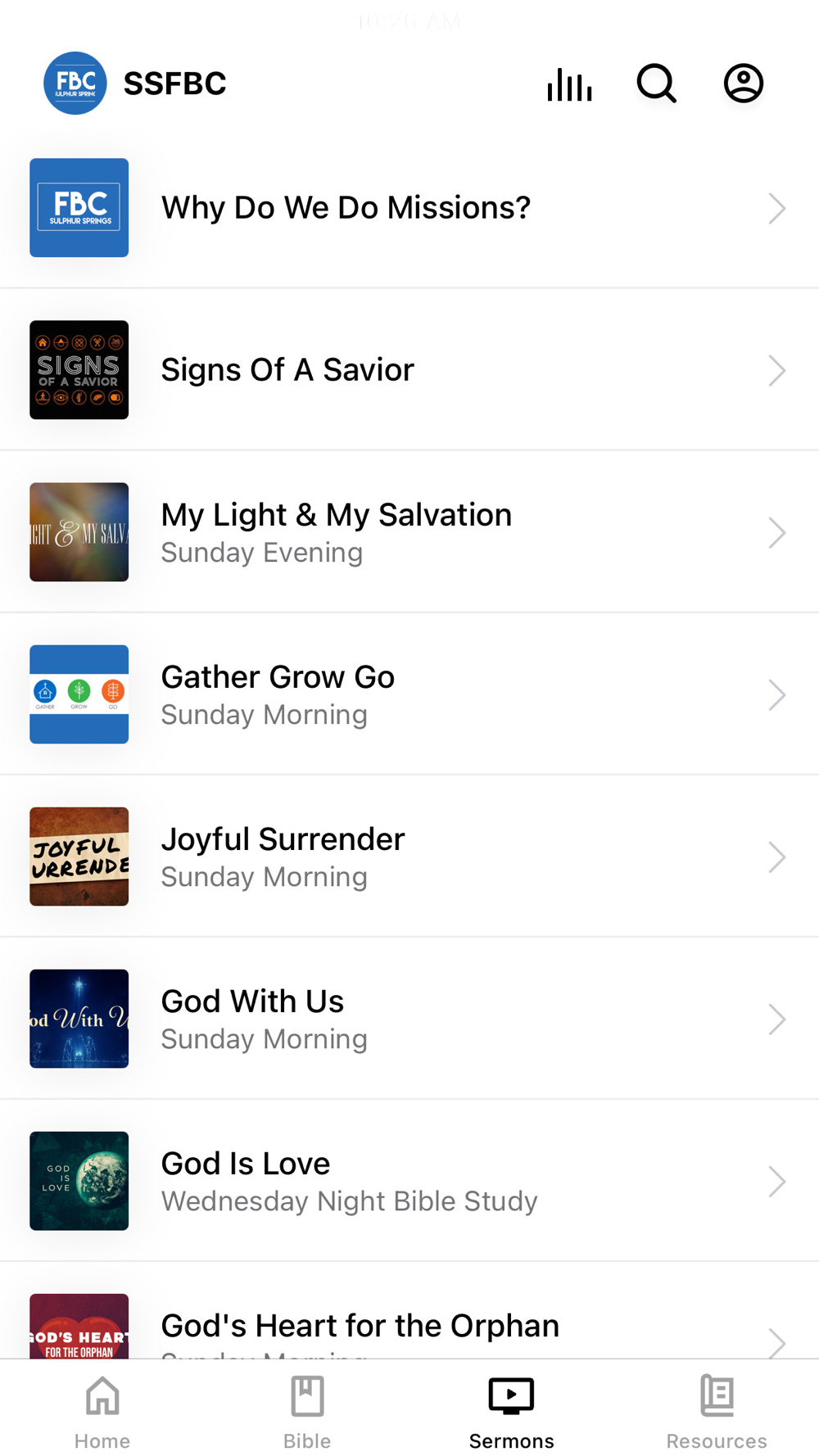Open the God With Us series
This screenshot has height=1456, width=819.
click(409, 1019)
